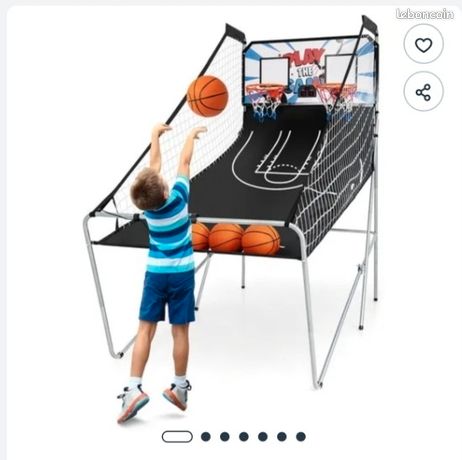
Task: Jump to the last photo dot
Action: (301, 436)
